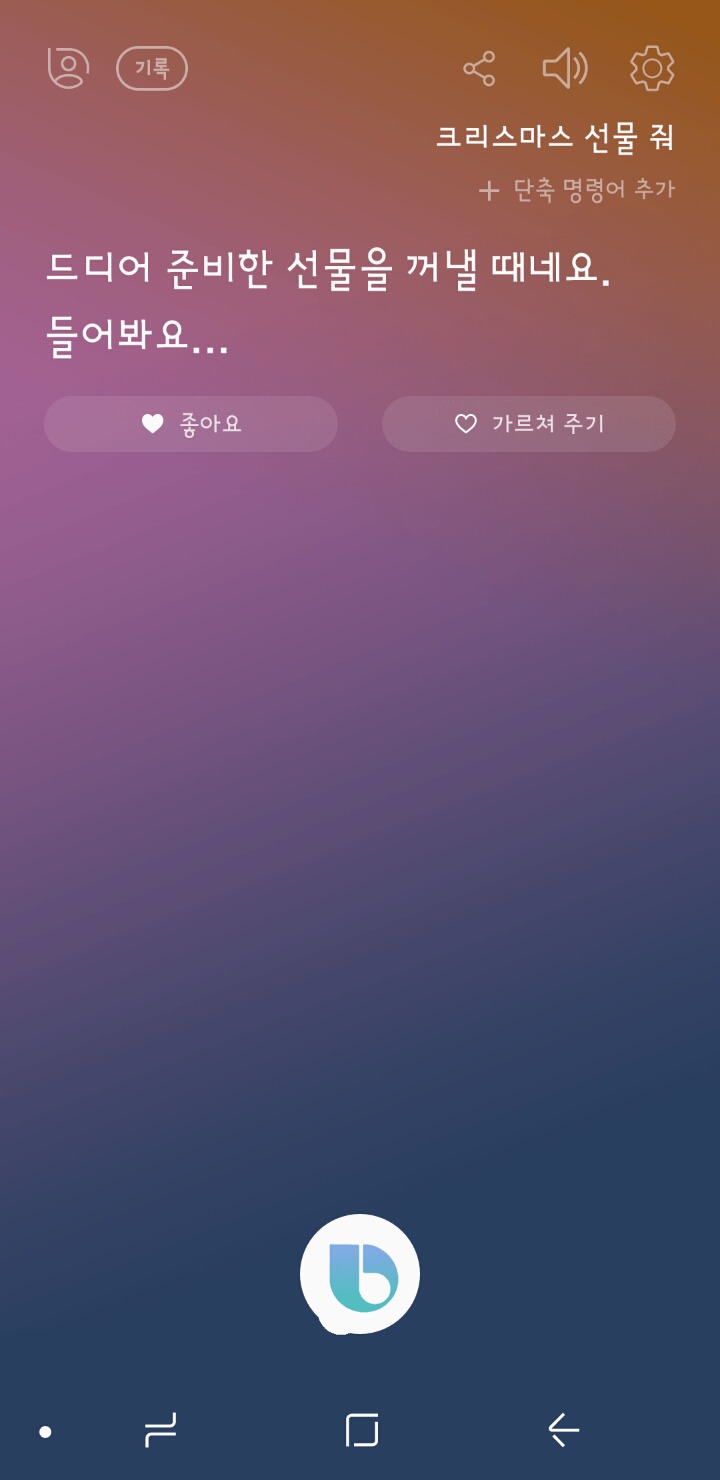Tap the outlined heart in 가르쳐 주기
Screen dimensions: 720x1480
[x=466, y=423]
